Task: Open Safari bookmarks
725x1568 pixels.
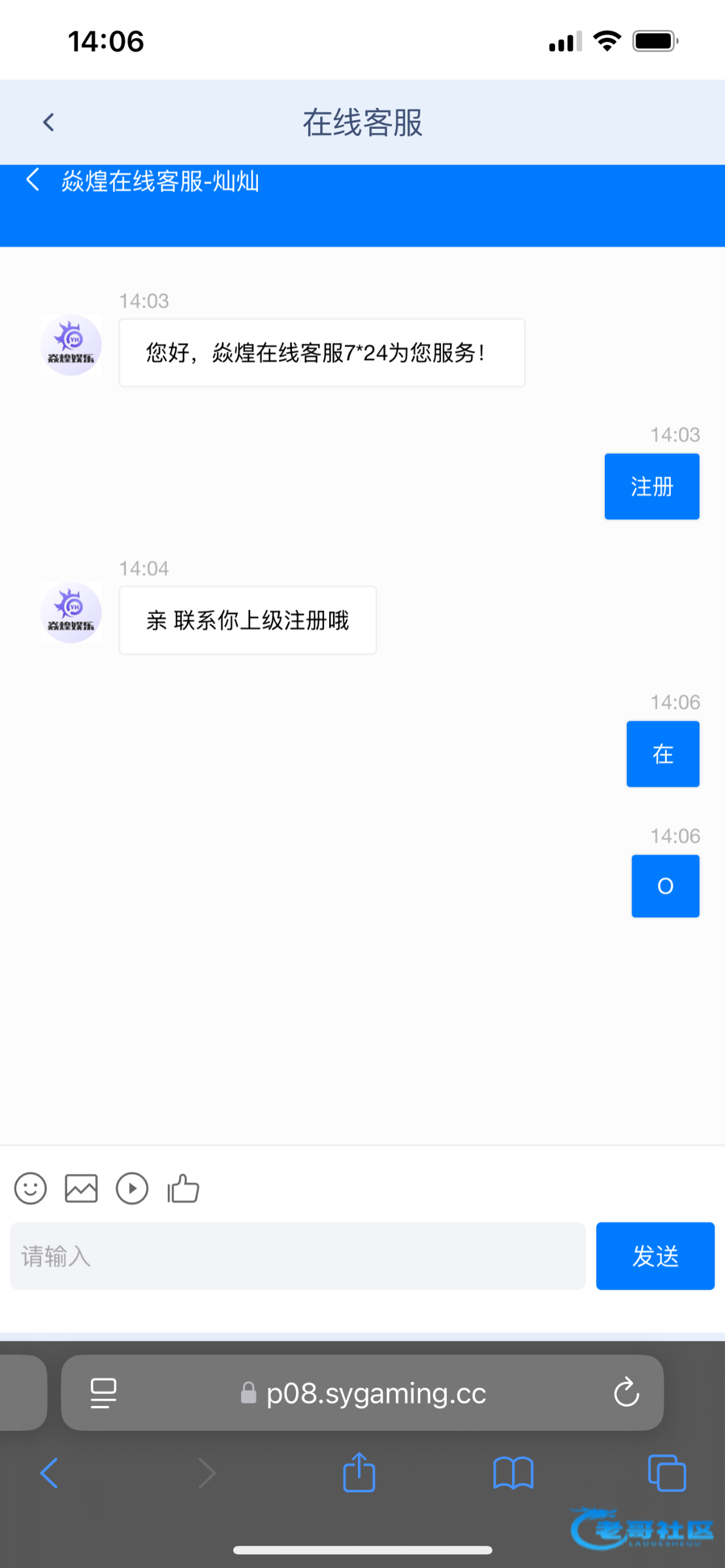Action: pos(513,1474)
